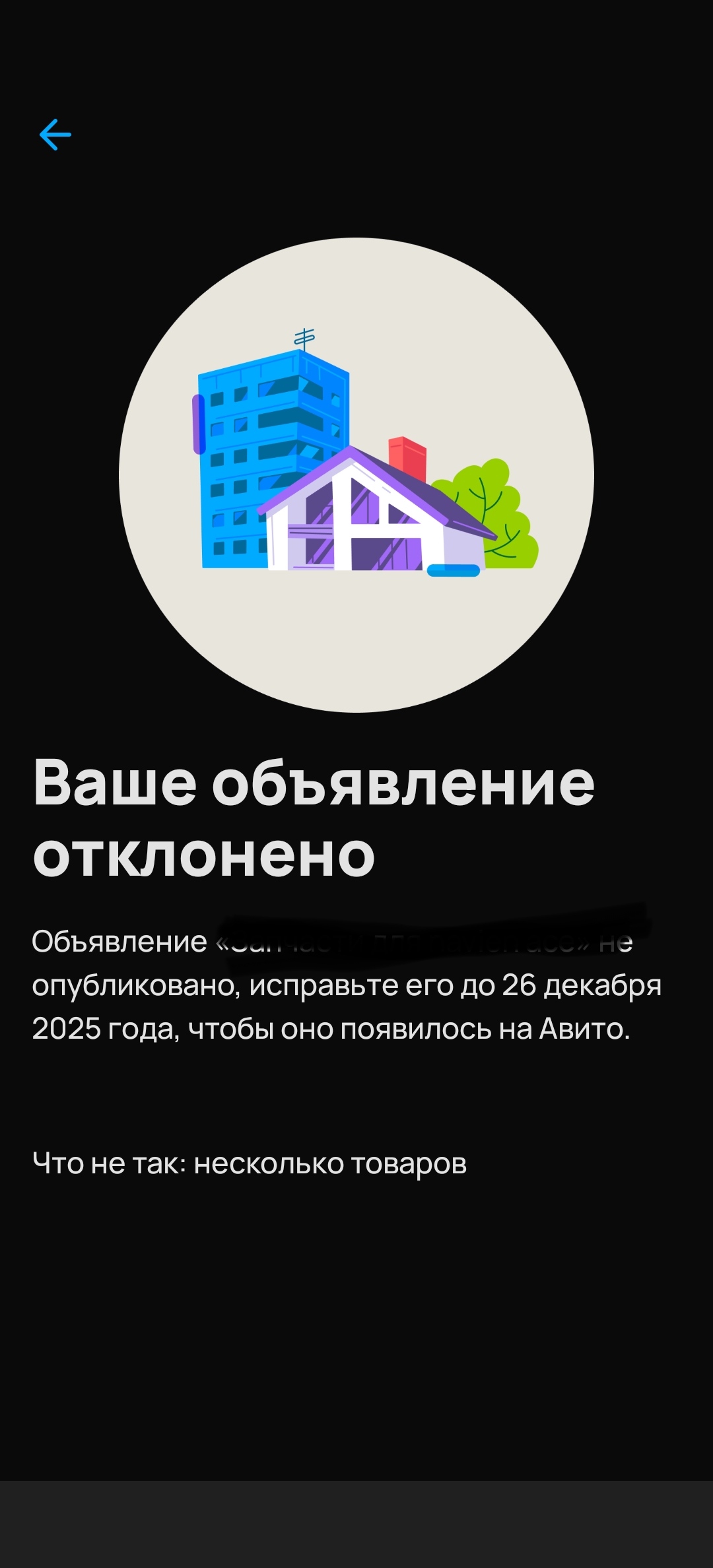Go back using the blue arrow

pyautogui.click(x=55, y=135)
